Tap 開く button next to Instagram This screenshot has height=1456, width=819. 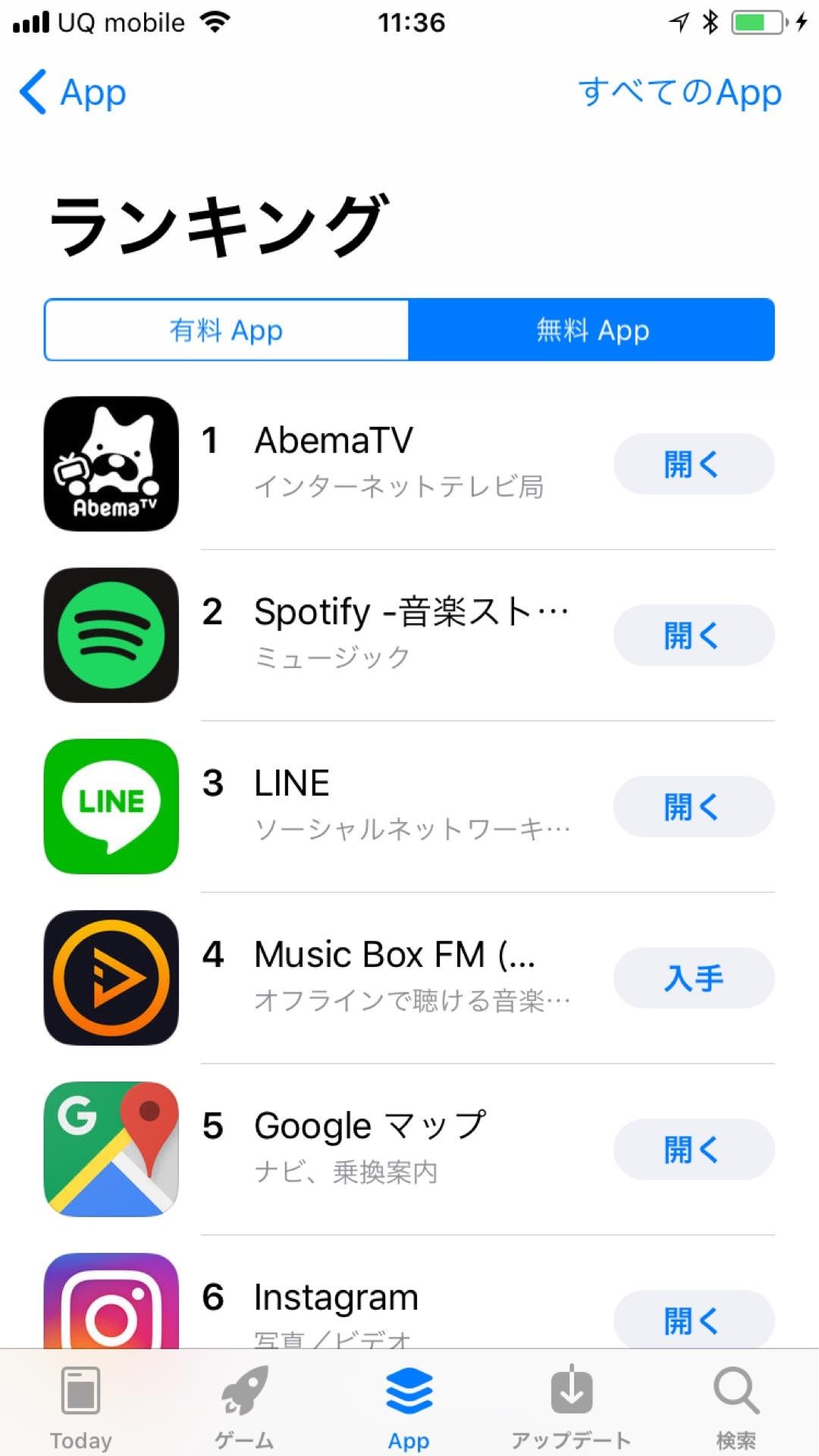coord(694,1320)
